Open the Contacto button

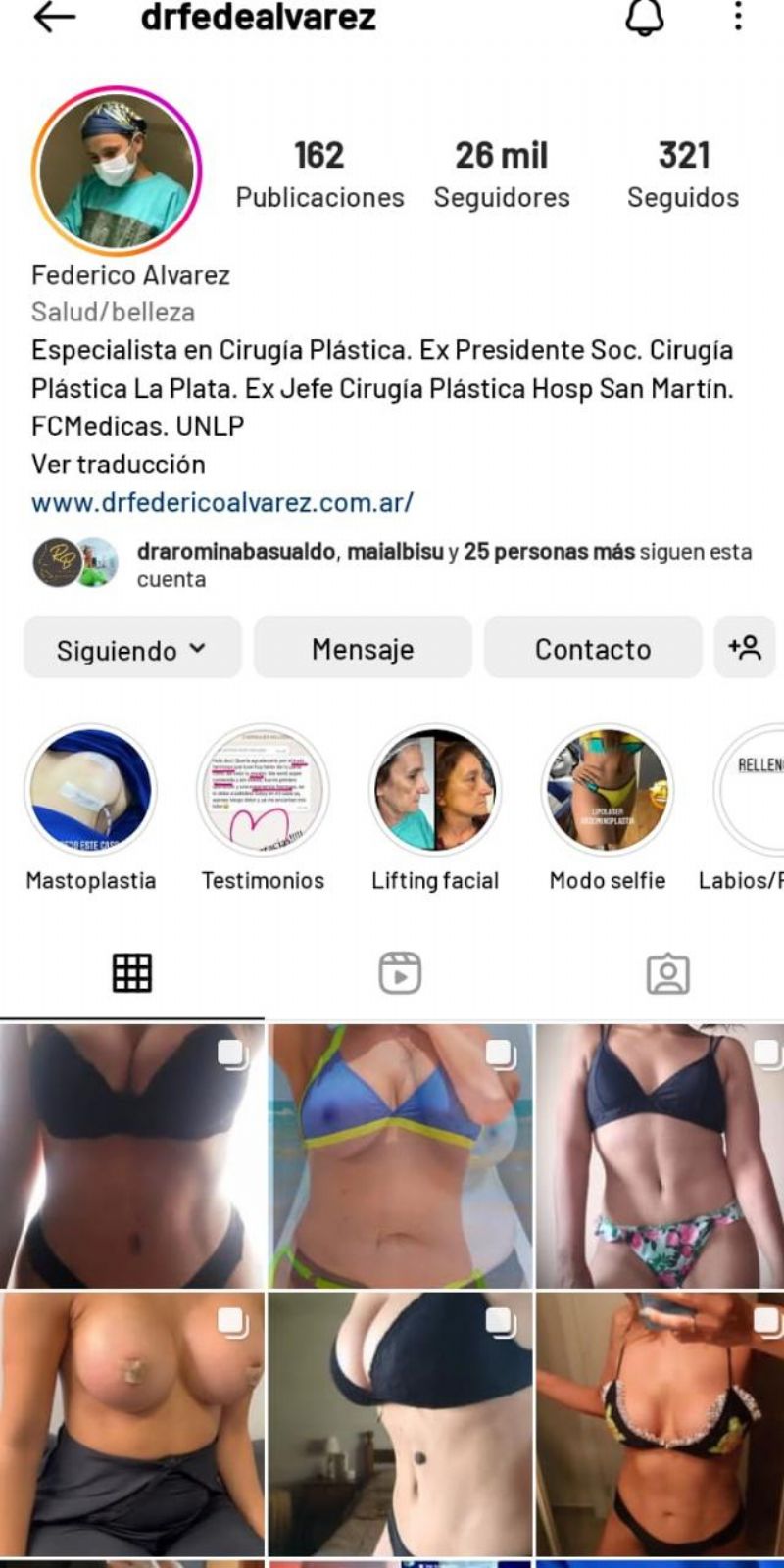click(593, 648)
